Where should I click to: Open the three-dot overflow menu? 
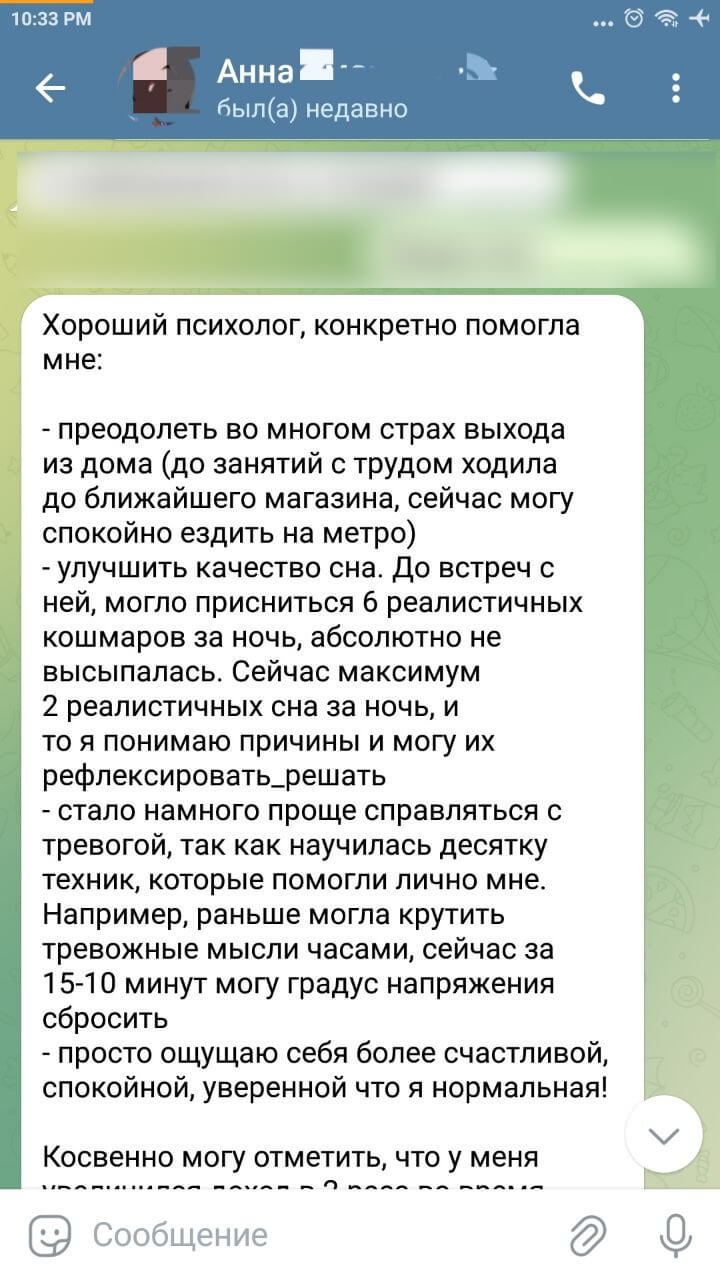[x=677, y=90]
